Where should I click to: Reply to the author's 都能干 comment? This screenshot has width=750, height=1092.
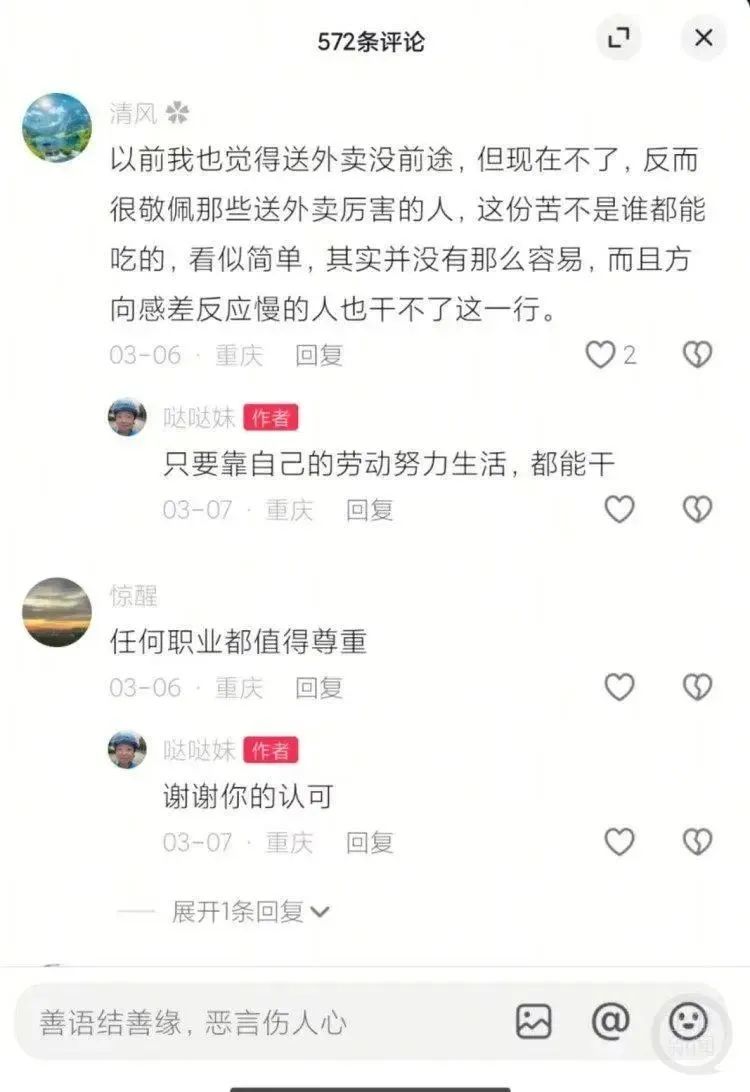(x=370, y=509)
